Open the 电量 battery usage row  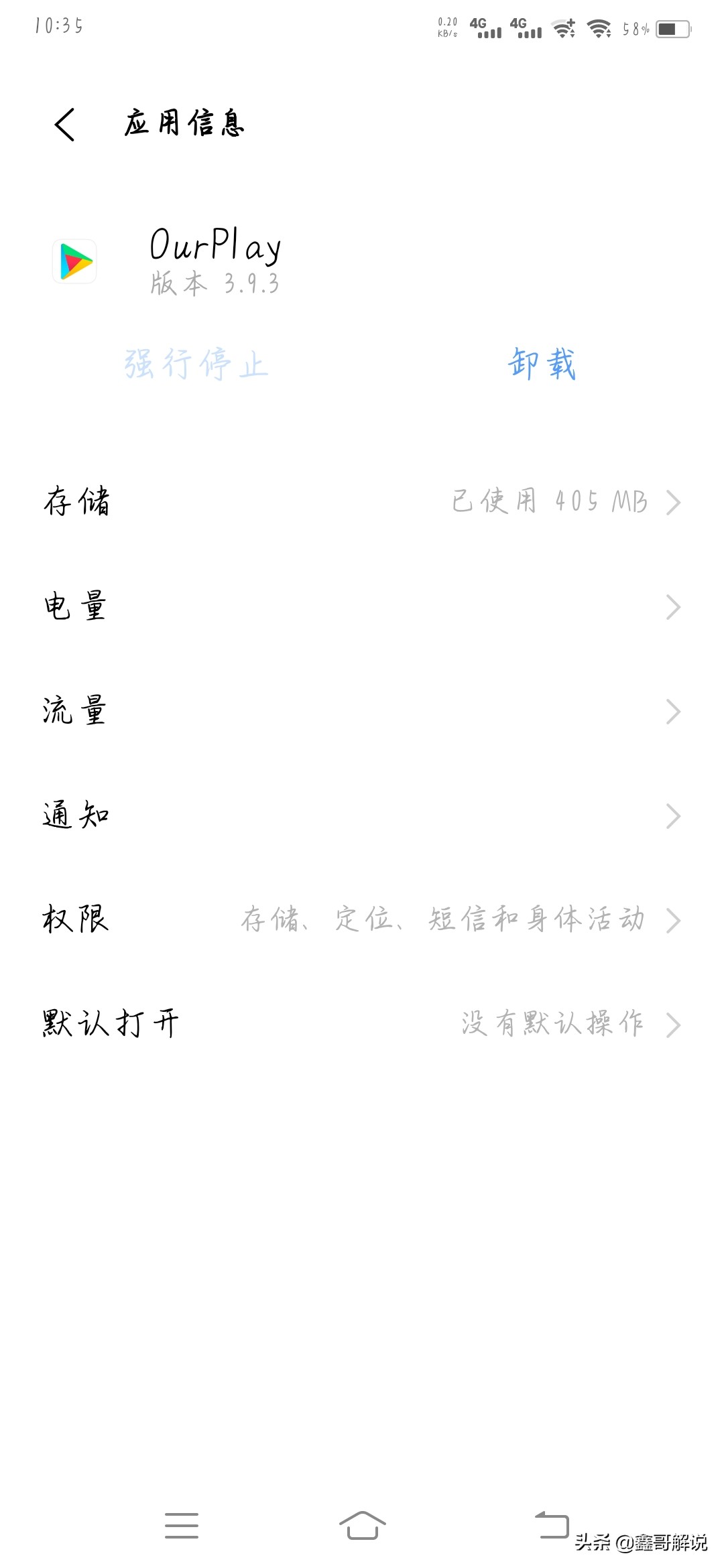point(362,606)
